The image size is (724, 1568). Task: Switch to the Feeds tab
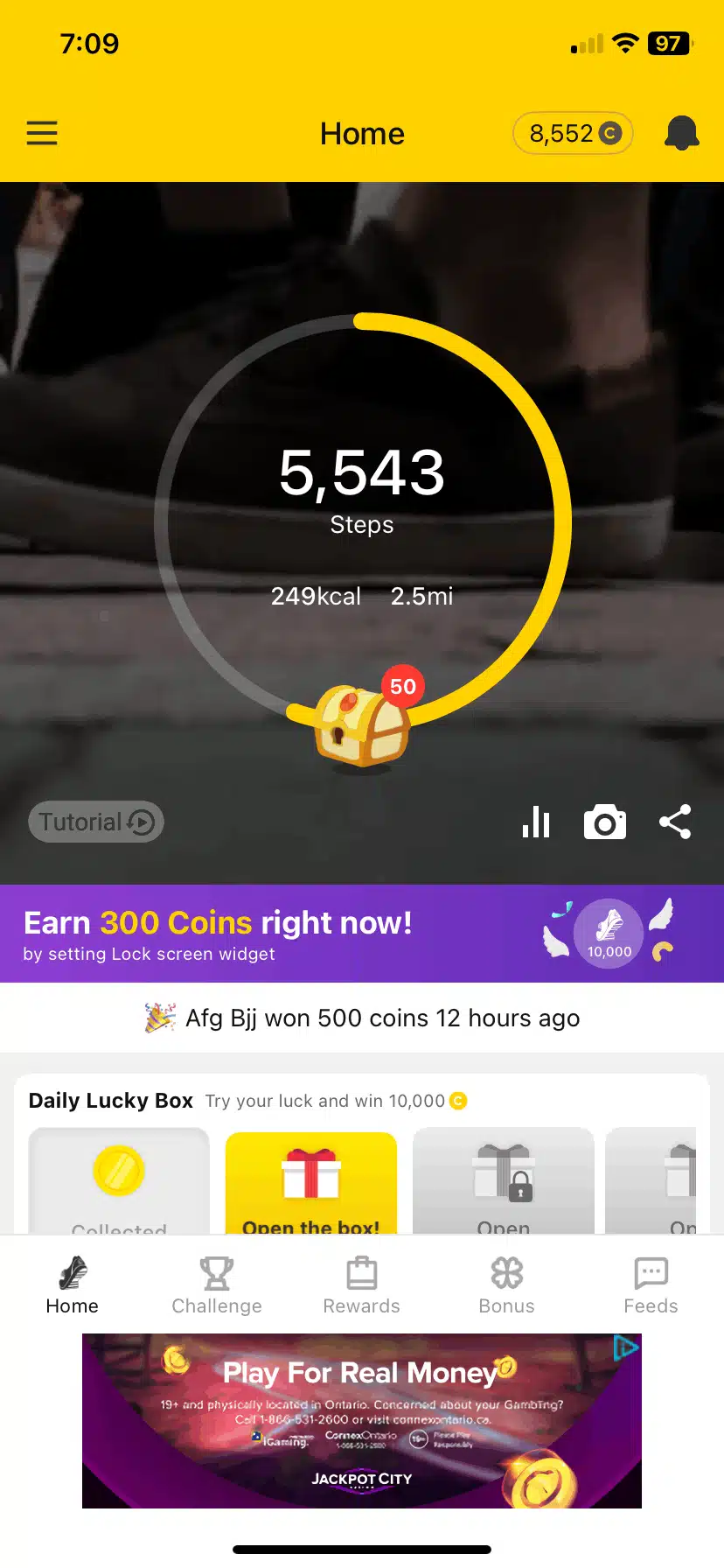tap(651, 1284)
